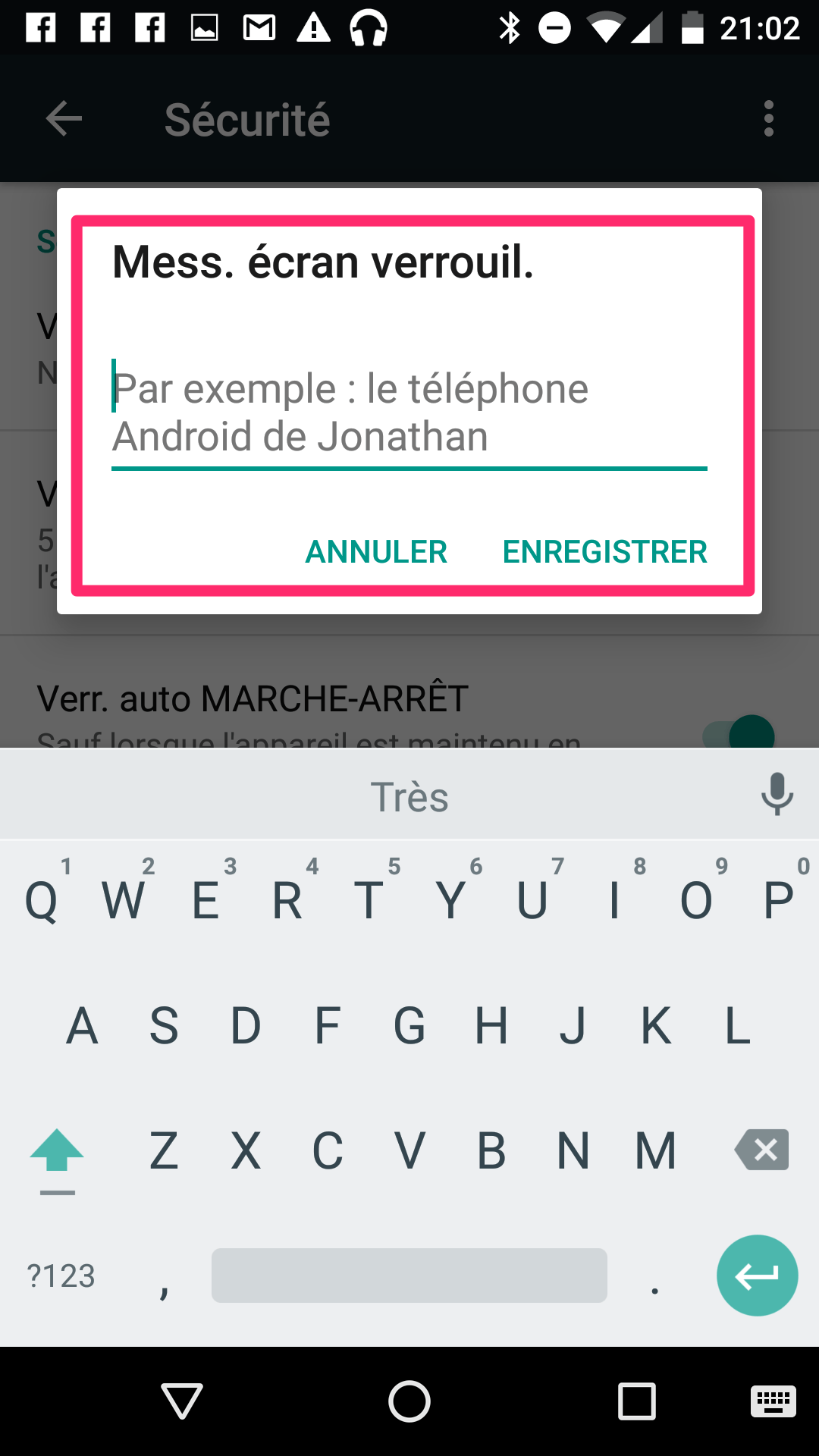Tap the space bar

(x=409, y=1276)
